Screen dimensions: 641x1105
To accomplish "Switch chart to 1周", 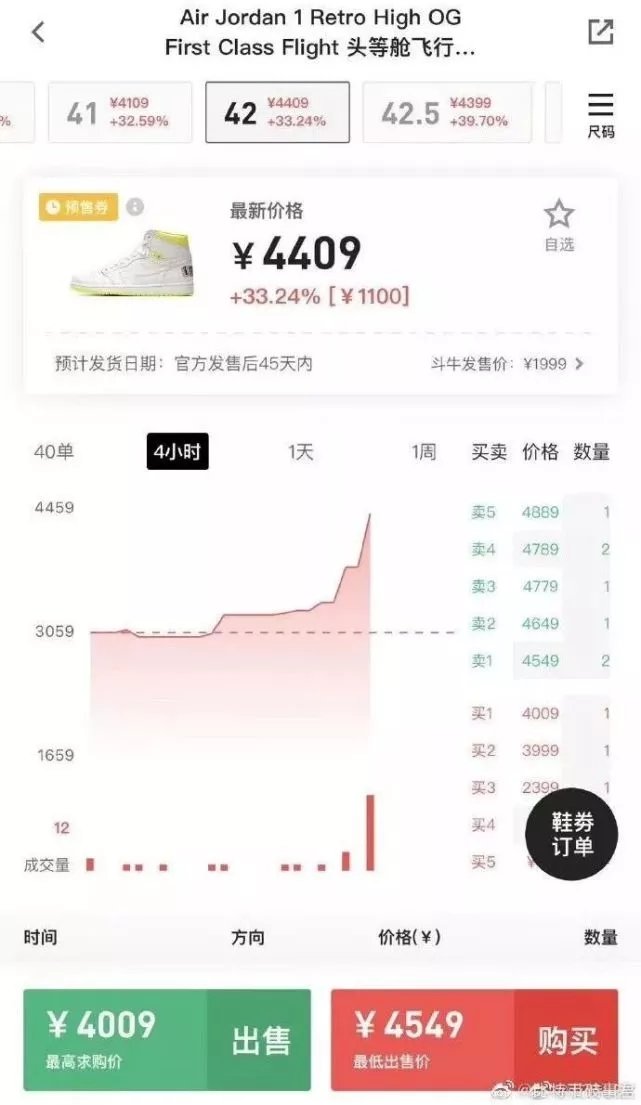I will [424, 452].
